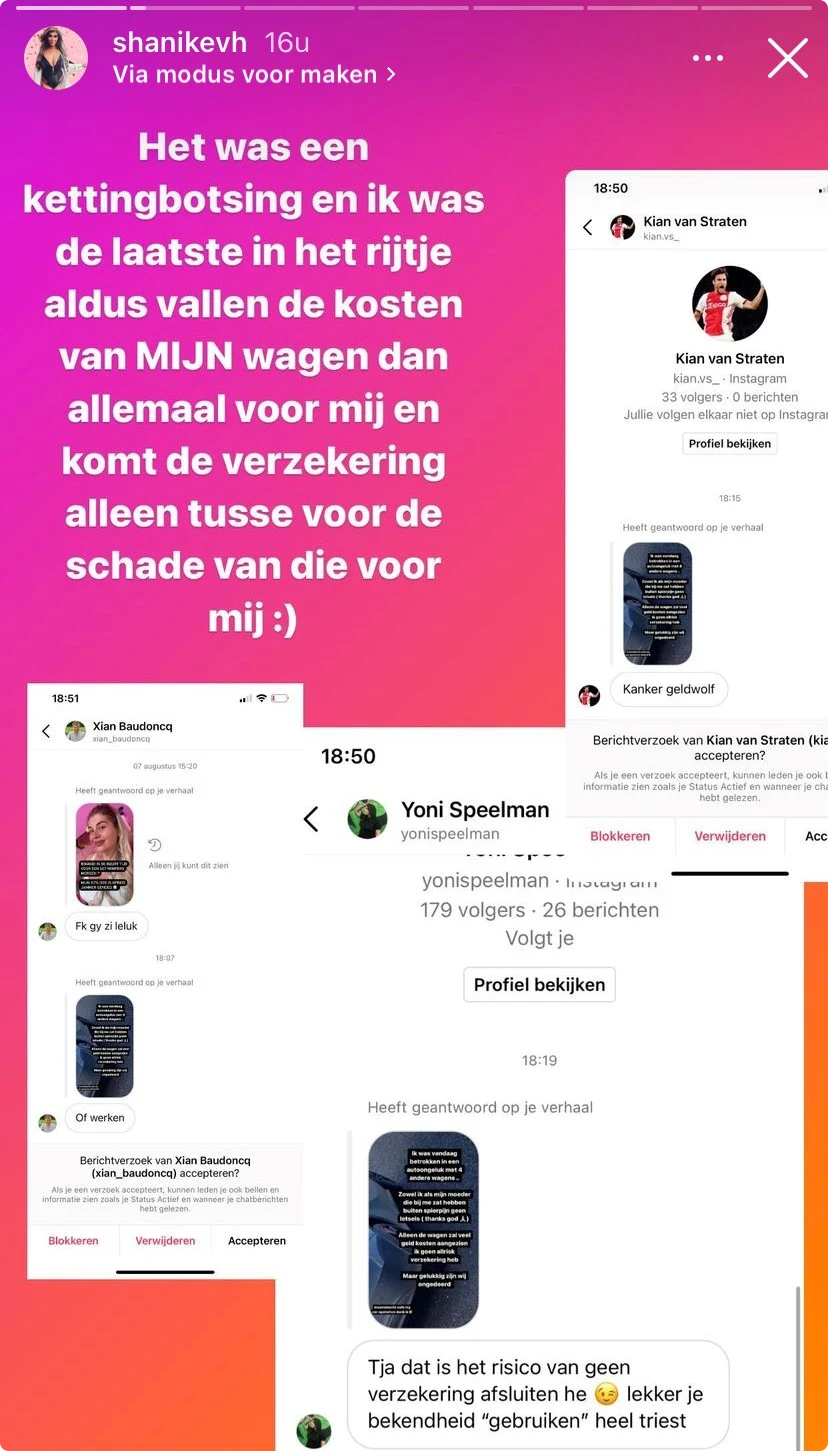828x1451 pixels.
Task: Close the story viewer
Action: (787, 59)
